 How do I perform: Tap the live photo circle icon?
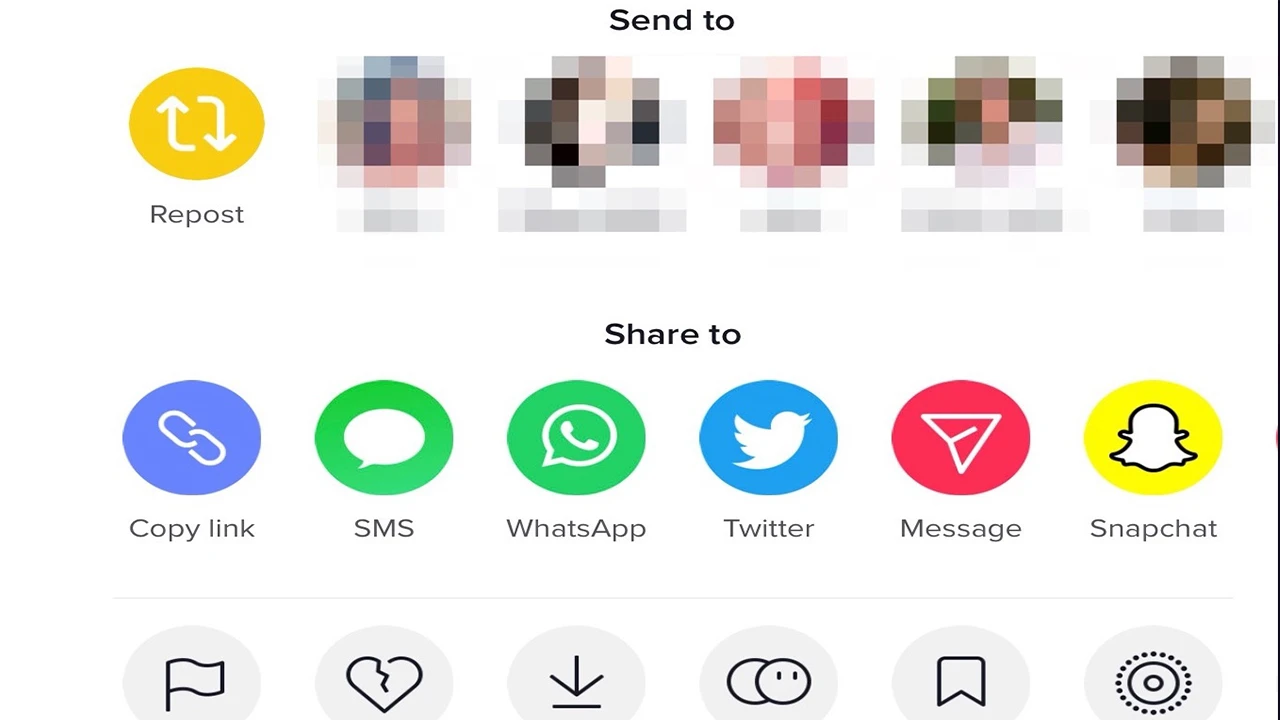click(x=1152, y=682)
